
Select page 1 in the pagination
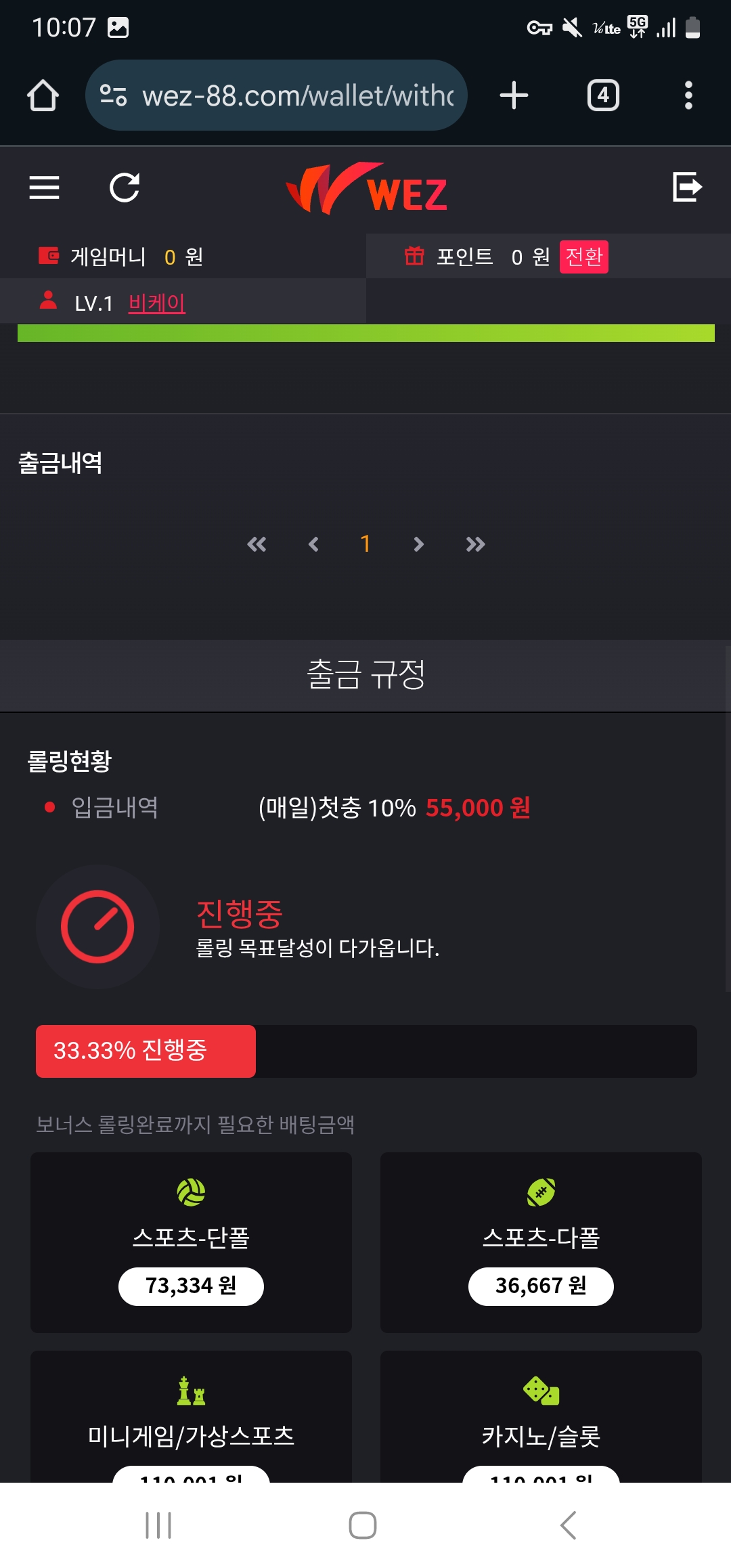365,544
